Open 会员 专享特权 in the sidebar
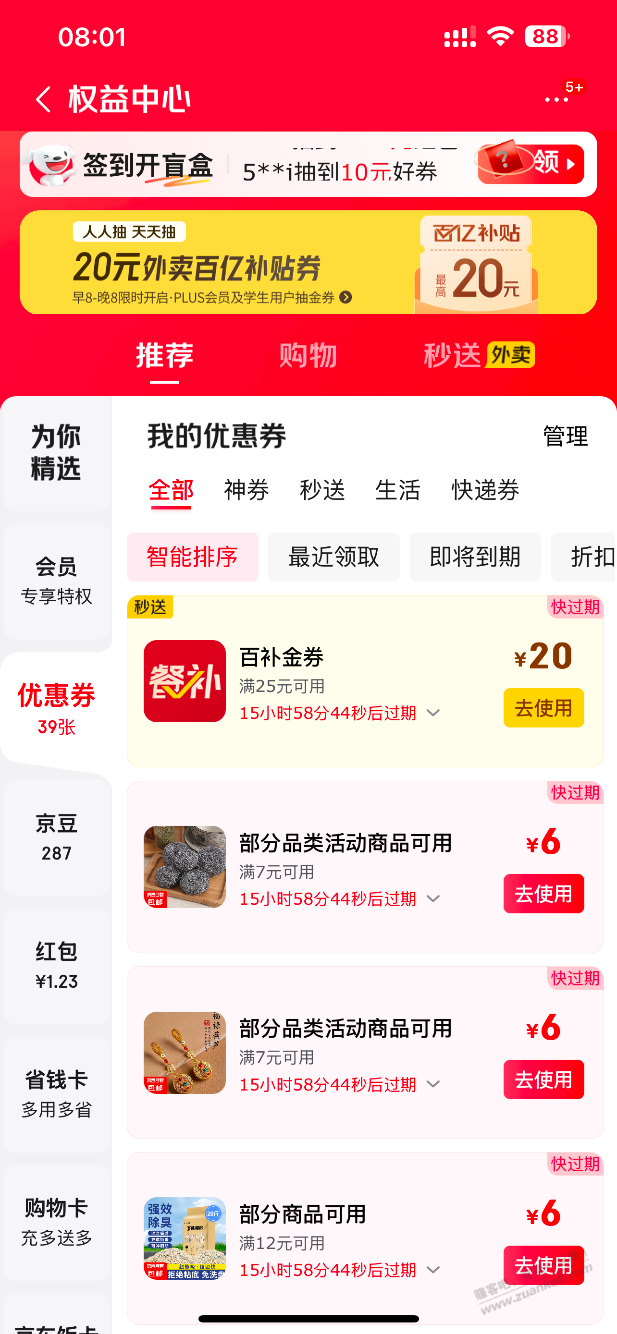Screen dimensions: 617x1334 56,580
